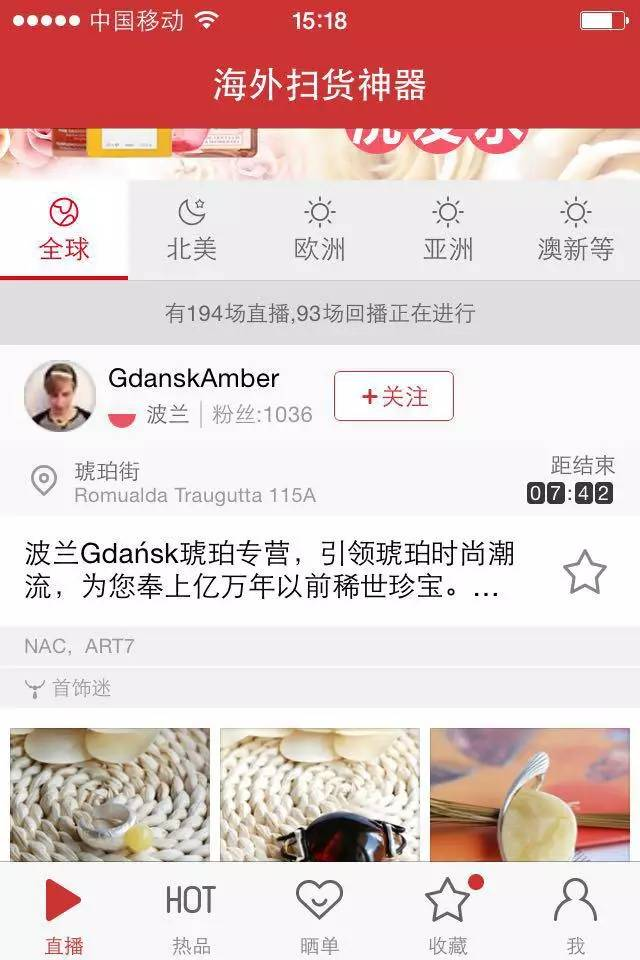
Task: Switch to the 全球 region tab
Action: [x=64, y=230]
